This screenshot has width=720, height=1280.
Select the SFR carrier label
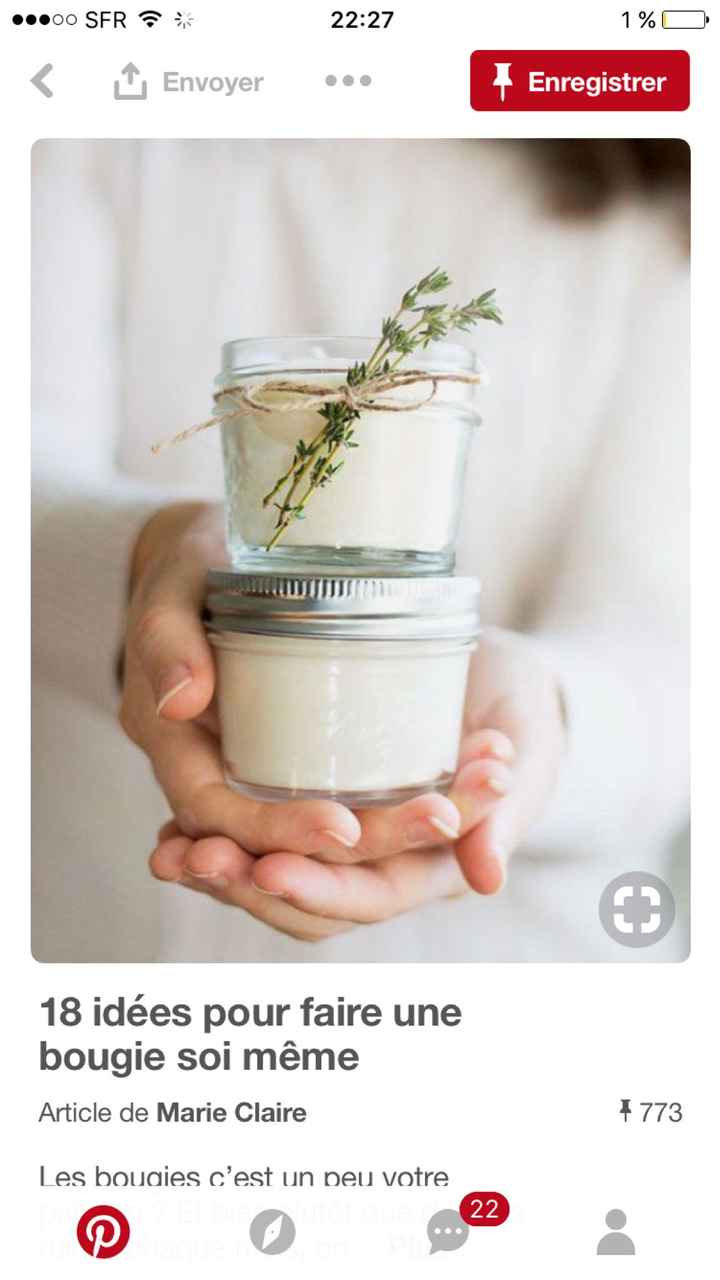coord(100,18)
